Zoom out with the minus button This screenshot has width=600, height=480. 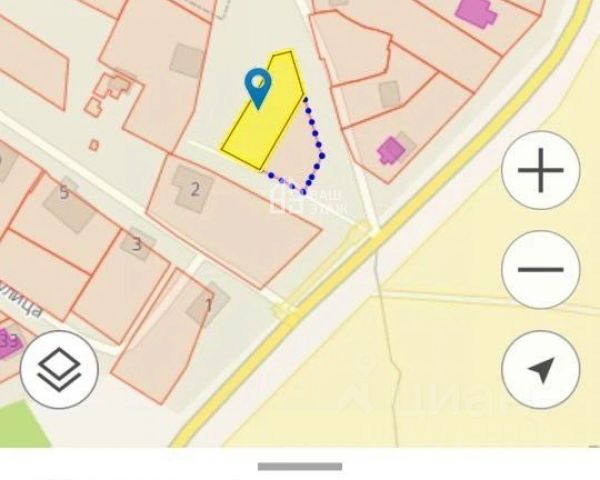(541, 269)
